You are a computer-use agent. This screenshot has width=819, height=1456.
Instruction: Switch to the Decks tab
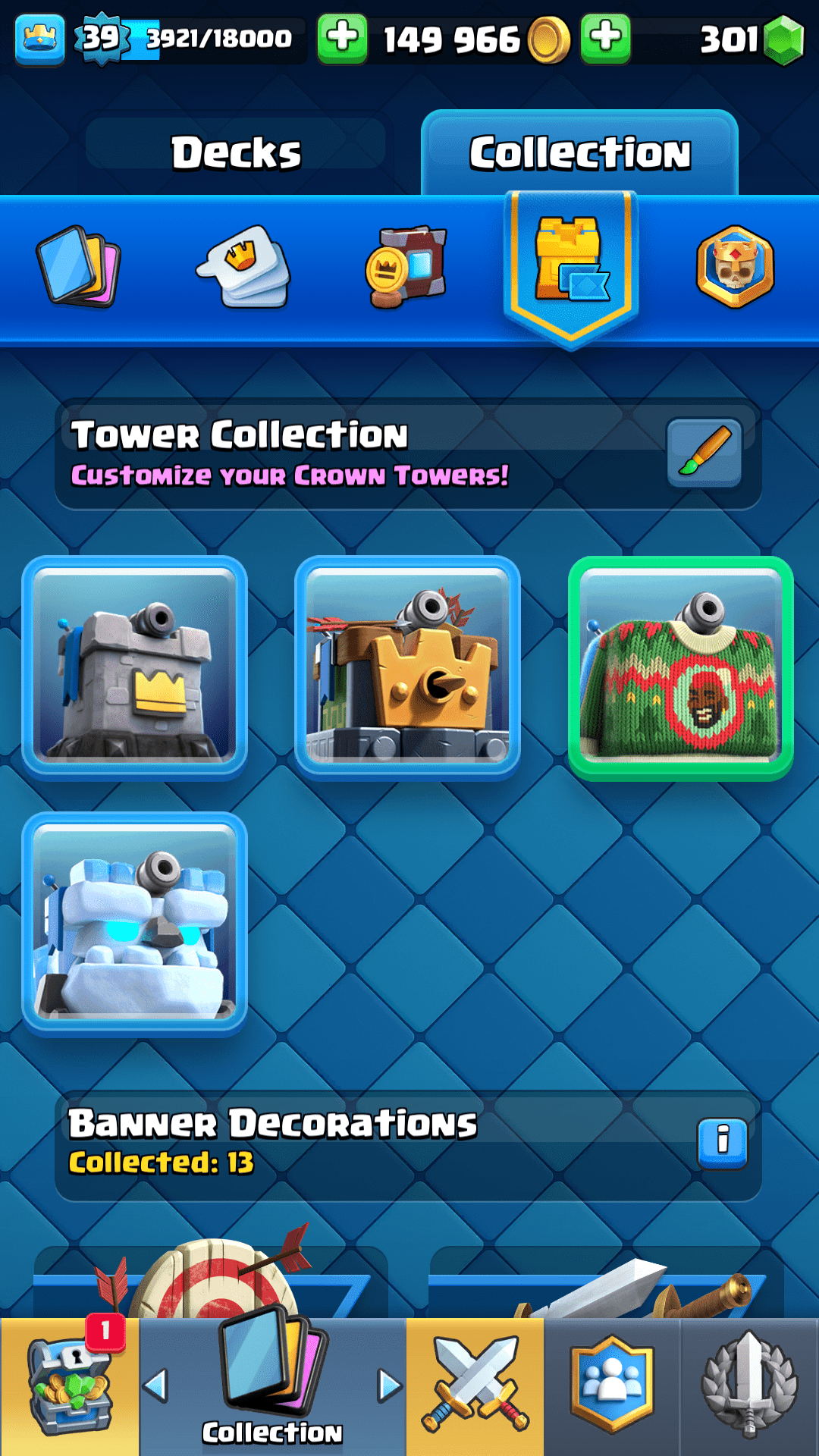pyautogui.click(x=236, y=152)
